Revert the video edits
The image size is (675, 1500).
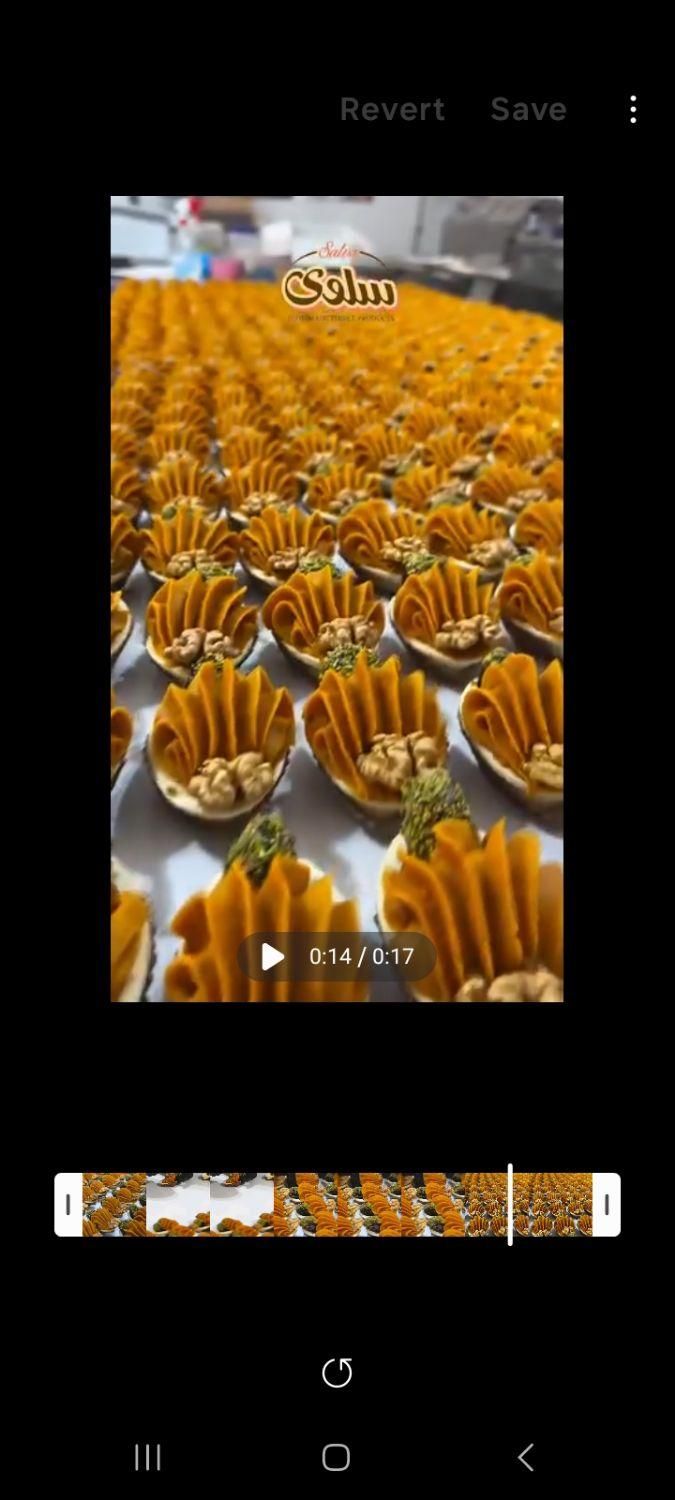coord(392,109)
